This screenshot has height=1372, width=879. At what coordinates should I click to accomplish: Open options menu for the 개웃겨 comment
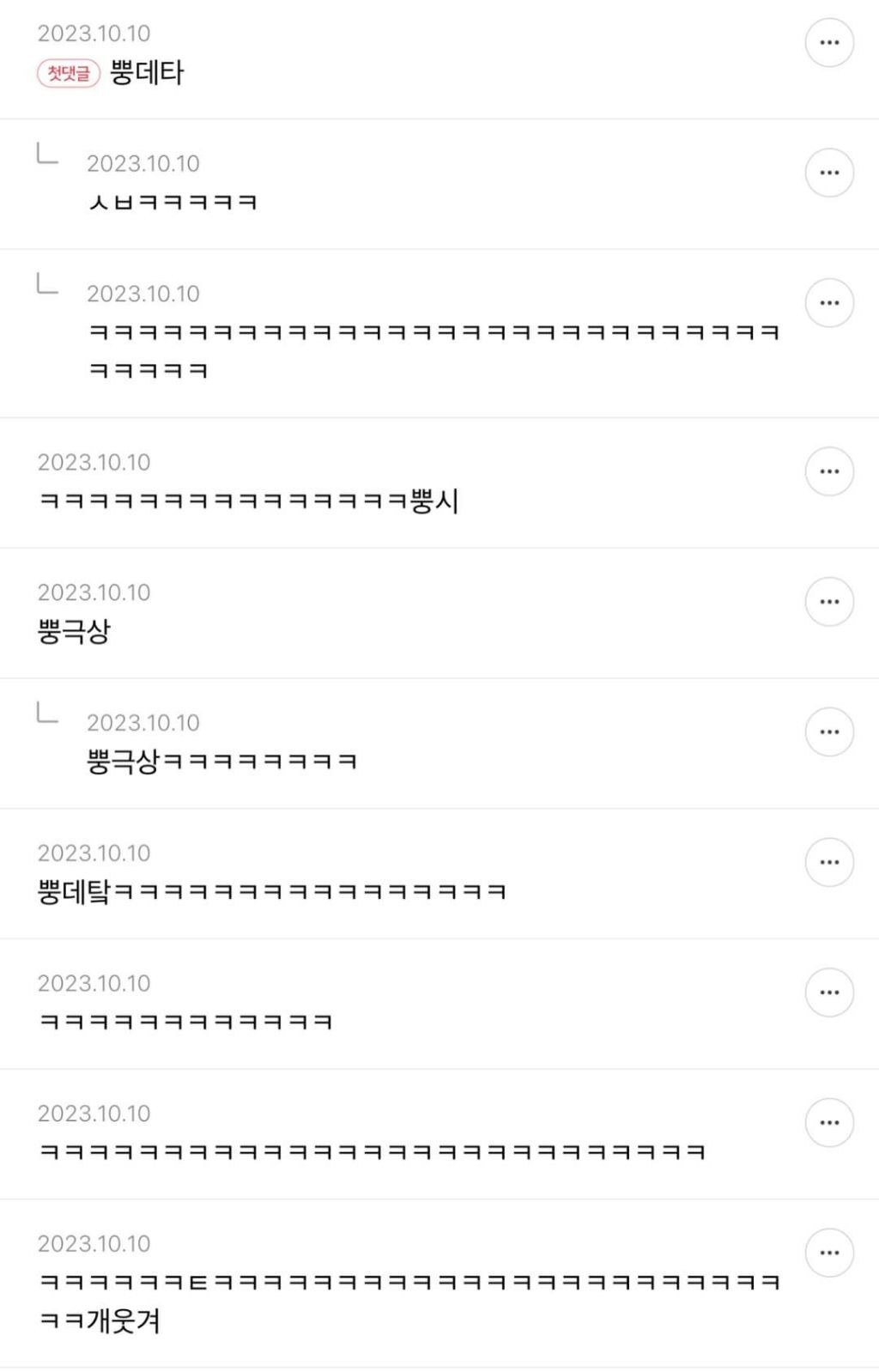click(829, 1252)
